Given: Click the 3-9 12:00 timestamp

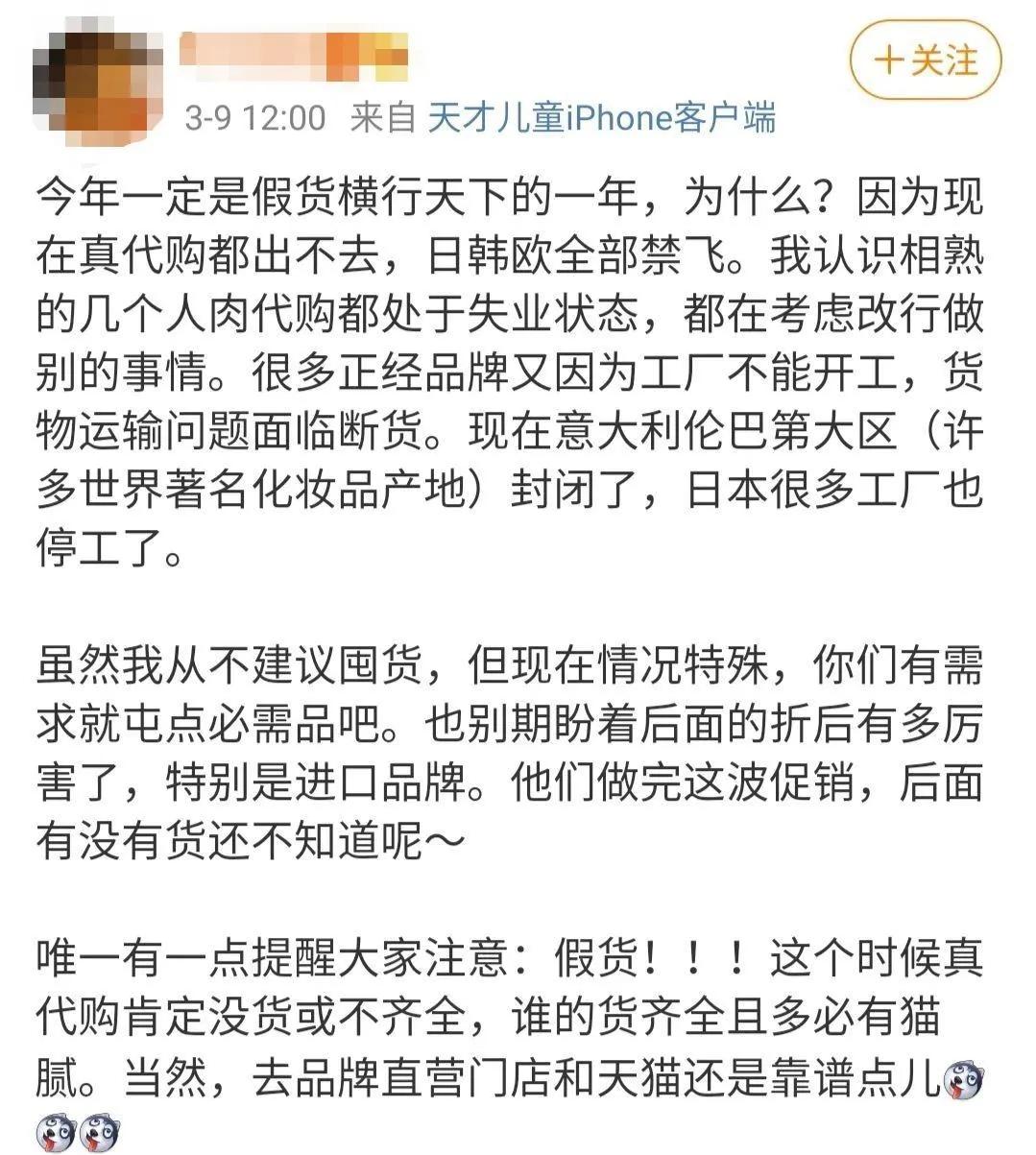Looking at the screenshot, I should coord(254,117).
